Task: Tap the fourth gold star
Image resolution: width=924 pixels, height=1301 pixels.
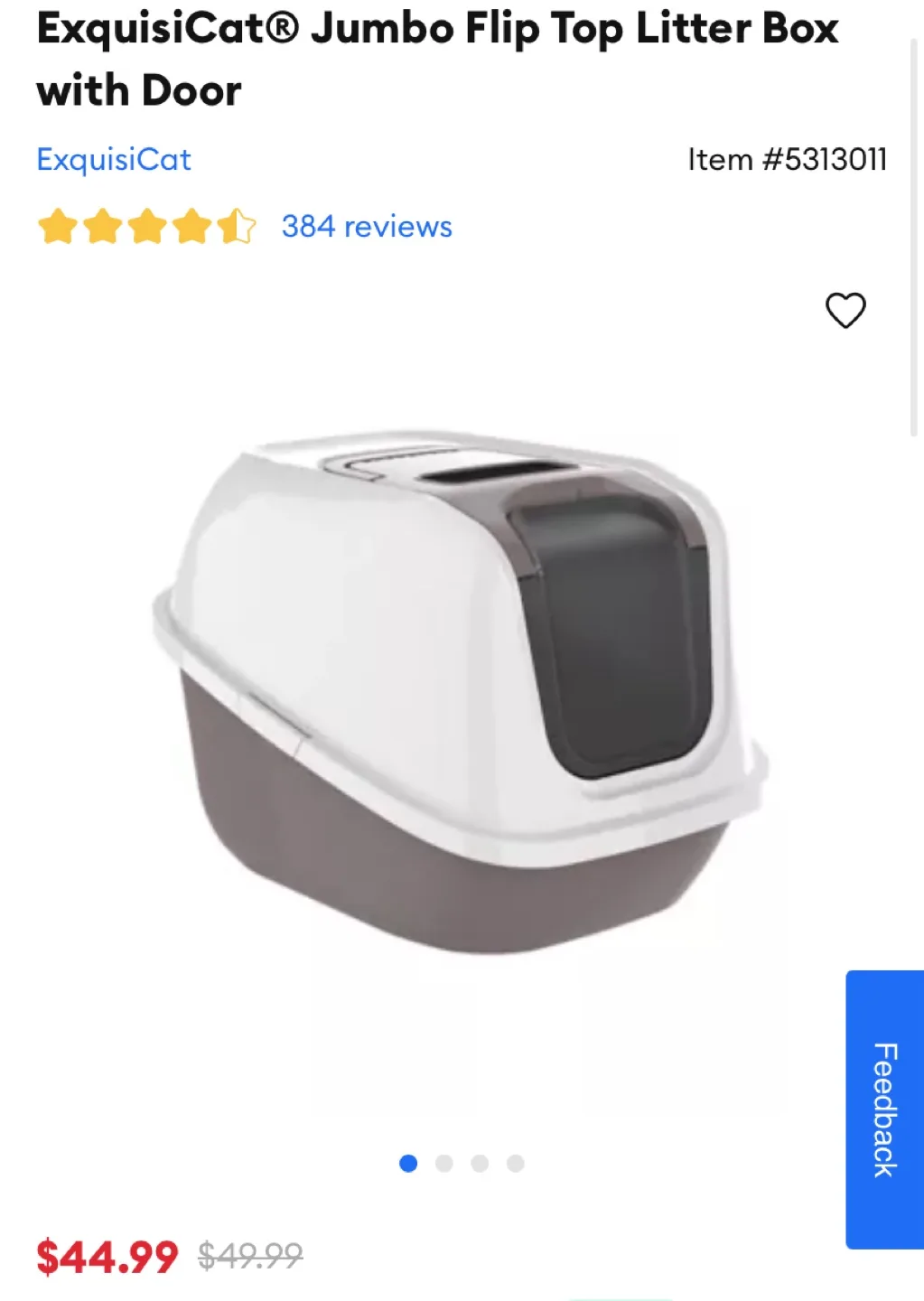Action: (x=192, y=226)
